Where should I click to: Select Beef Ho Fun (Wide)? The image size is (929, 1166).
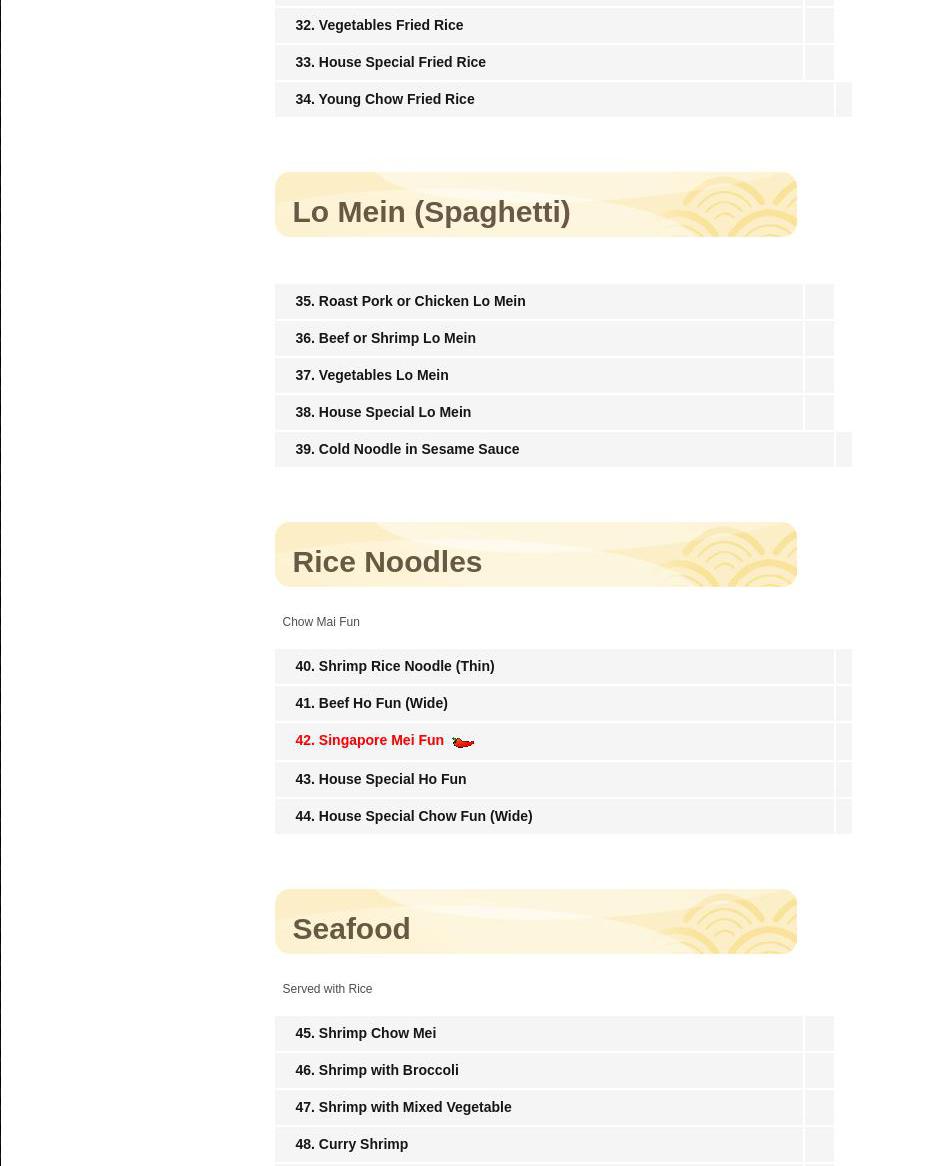tap(371, 703)
